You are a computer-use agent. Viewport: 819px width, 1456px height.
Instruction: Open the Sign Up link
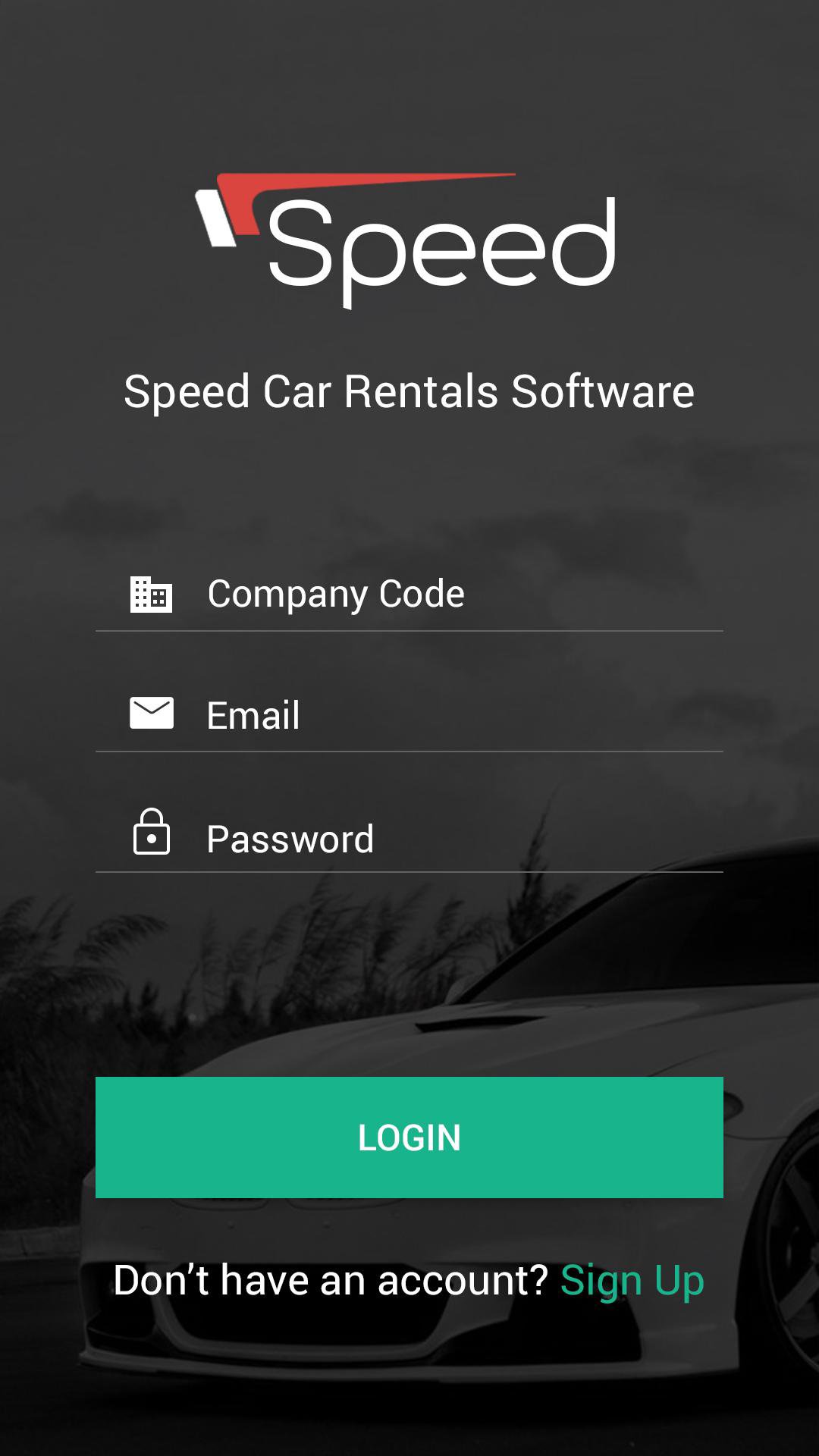(632, 1281)
